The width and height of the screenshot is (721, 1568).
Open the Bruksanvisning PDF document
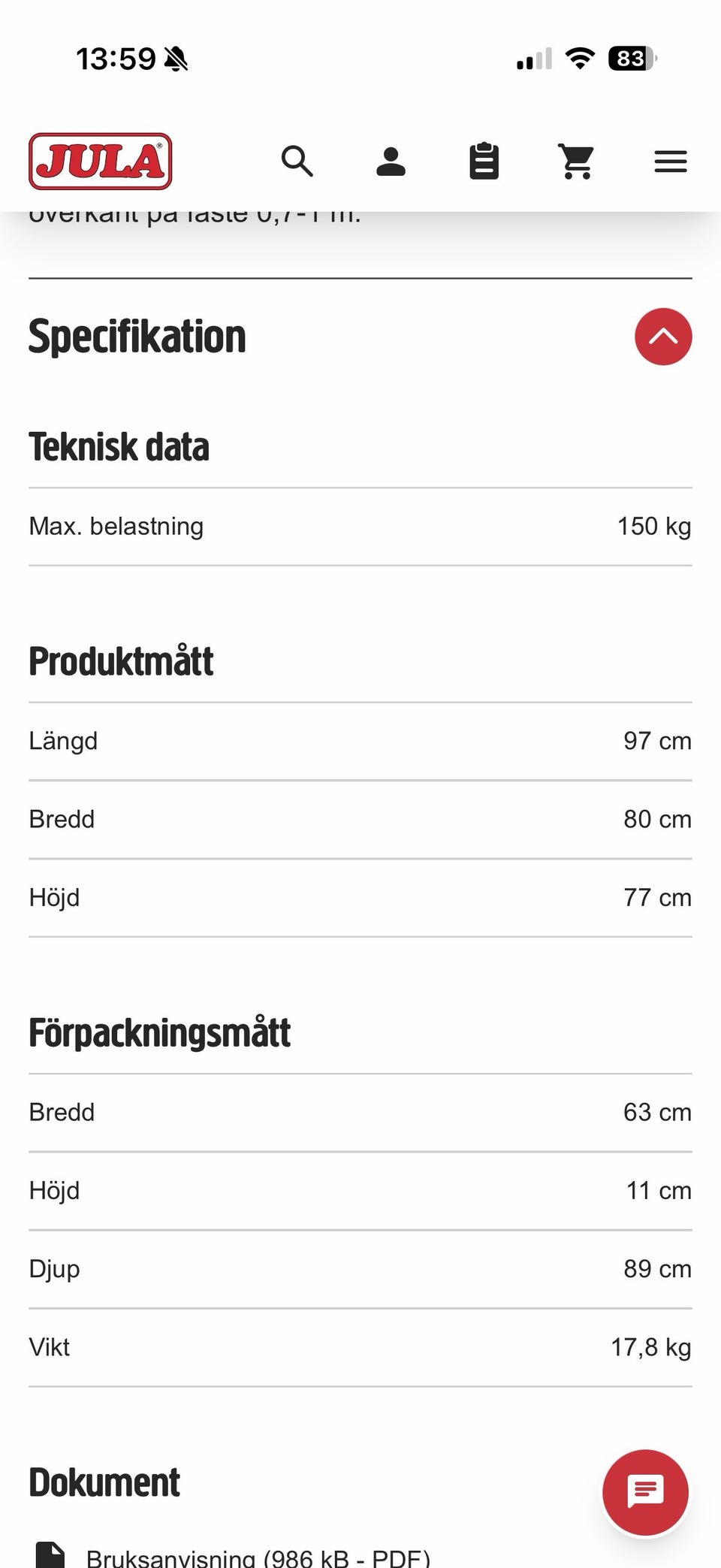click(258, 1557)
